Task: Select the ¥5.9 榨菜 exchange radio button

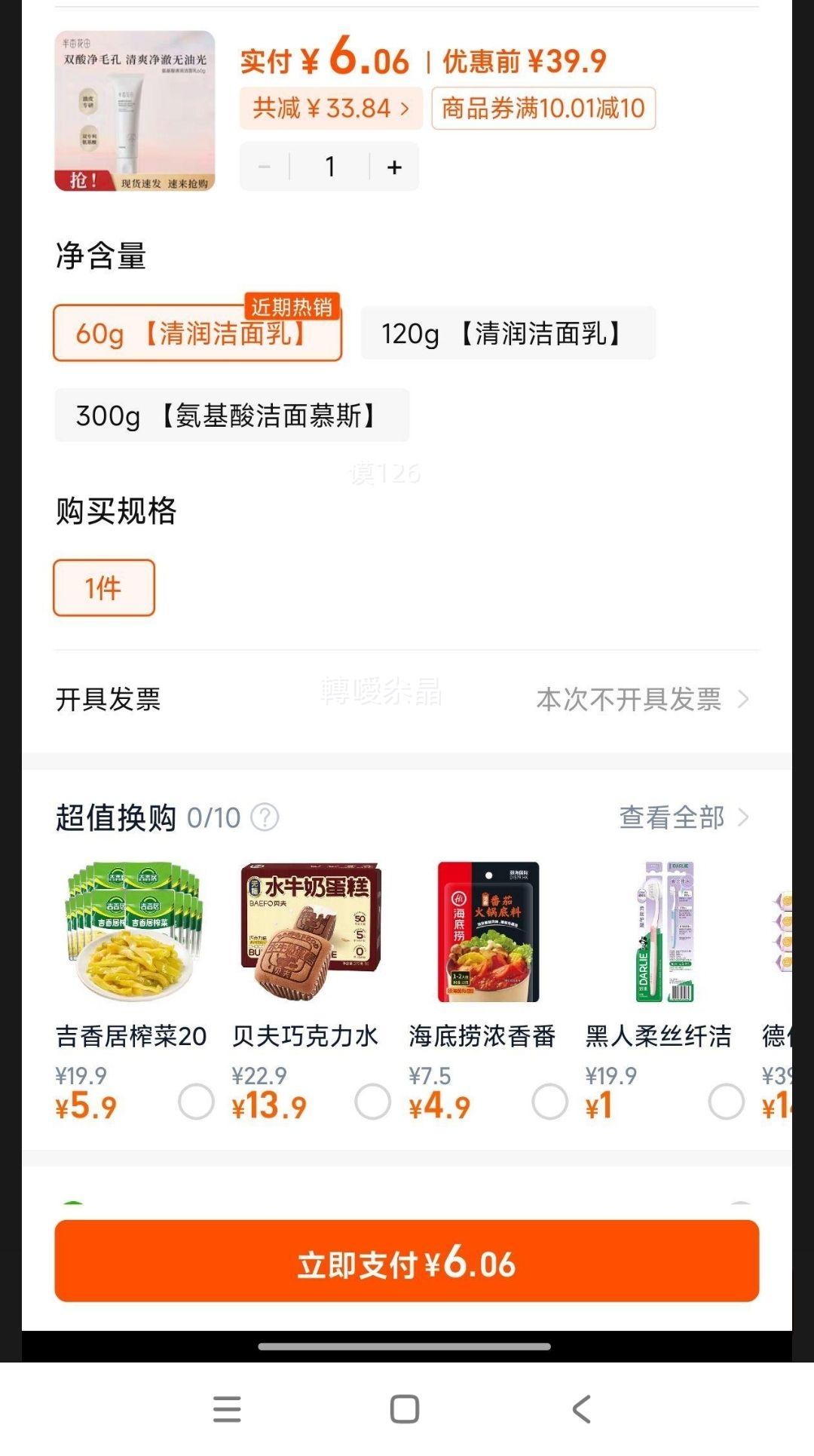Action: pyautogui.click(x=197, y=1102)
